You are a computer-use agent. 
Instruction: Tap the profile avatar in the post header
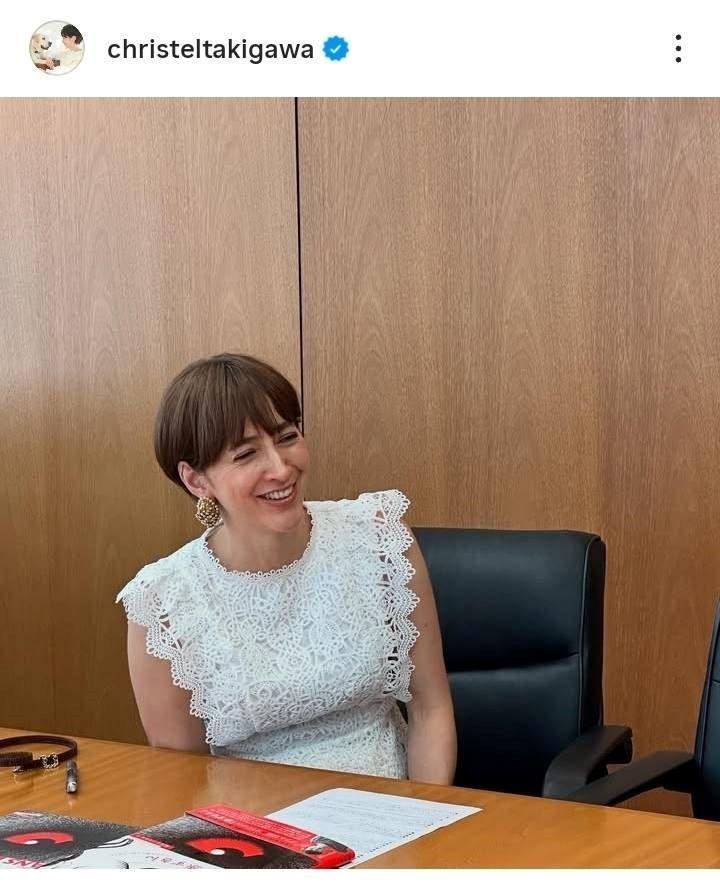57,47
